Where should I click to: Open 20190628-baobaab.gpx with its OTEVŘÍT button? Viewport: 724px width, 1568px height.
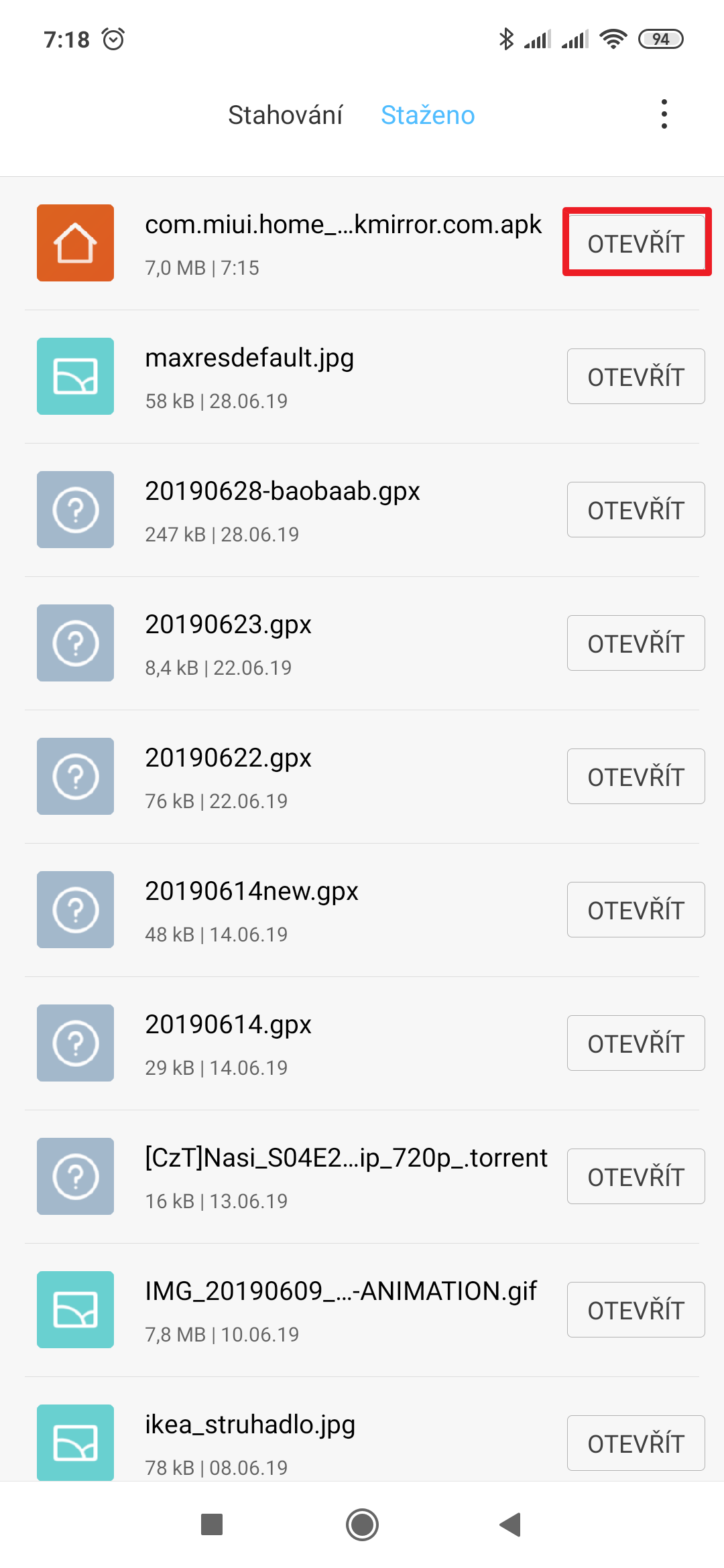636,510
